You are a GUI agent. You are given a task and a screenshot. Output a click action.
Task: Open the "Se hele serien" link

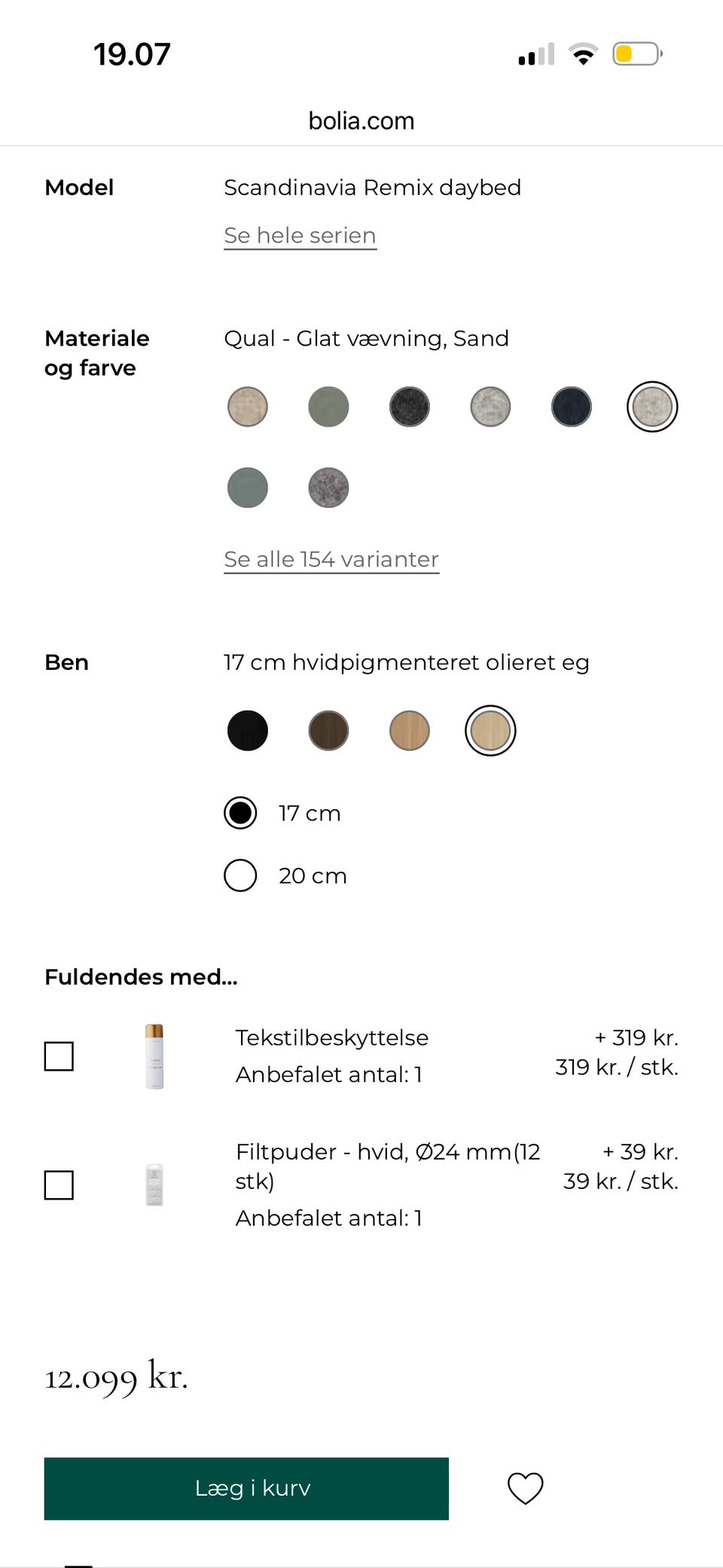tap(299, 235)
